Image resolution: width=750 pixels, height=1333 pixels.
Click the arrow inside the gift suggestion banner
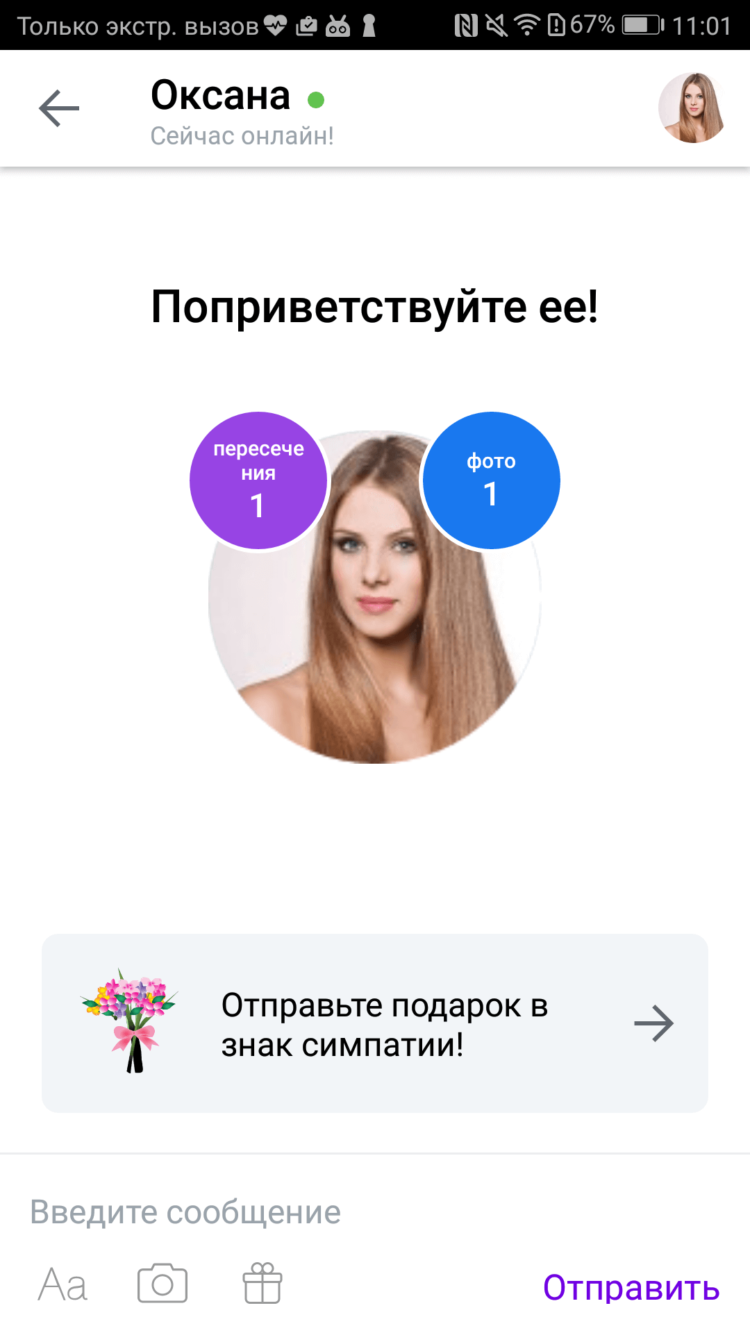tap(655, 1022)
